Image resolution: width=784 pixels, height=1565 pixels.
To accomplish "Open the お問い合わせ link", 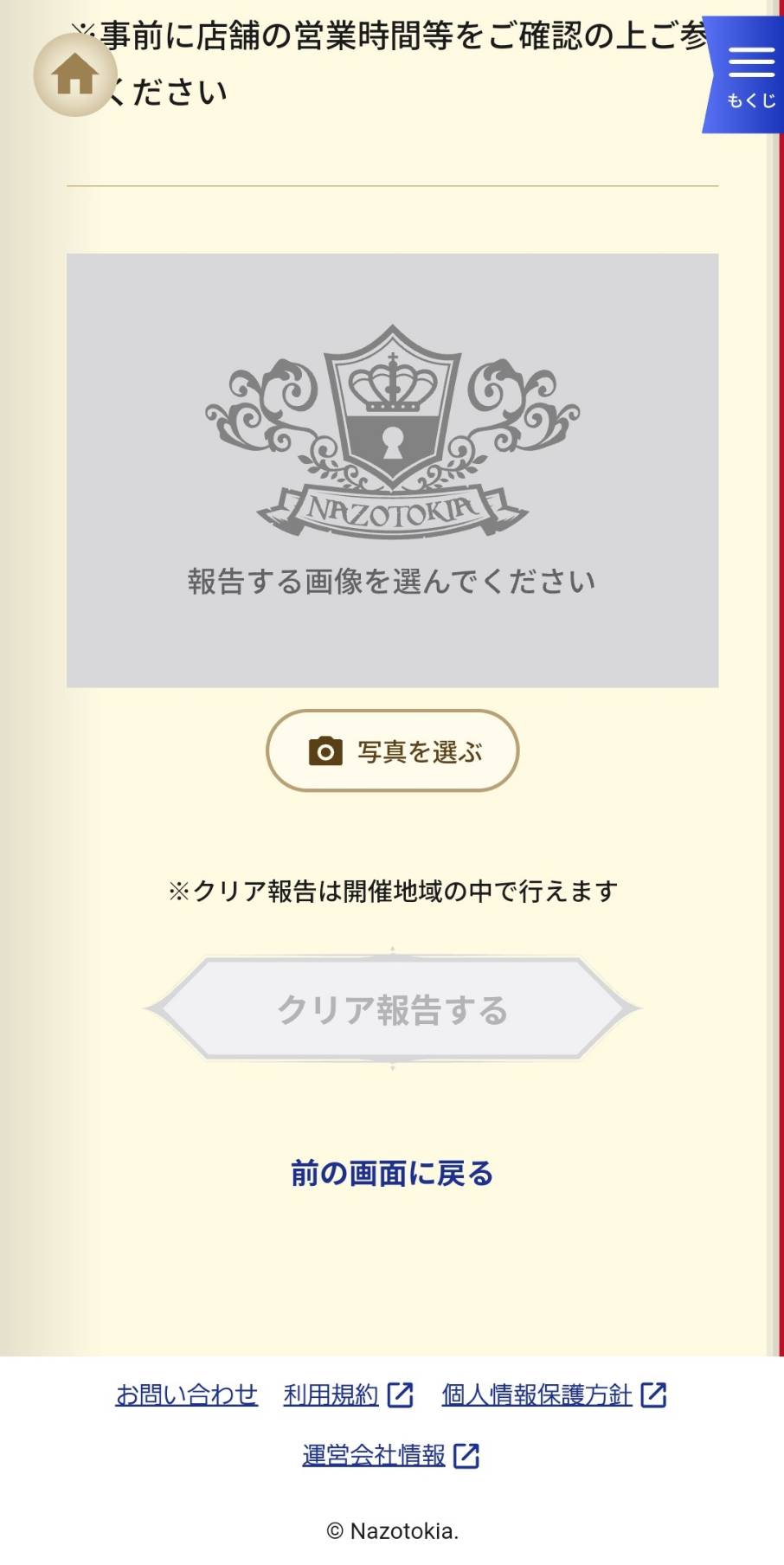I will click(187, 1394).
